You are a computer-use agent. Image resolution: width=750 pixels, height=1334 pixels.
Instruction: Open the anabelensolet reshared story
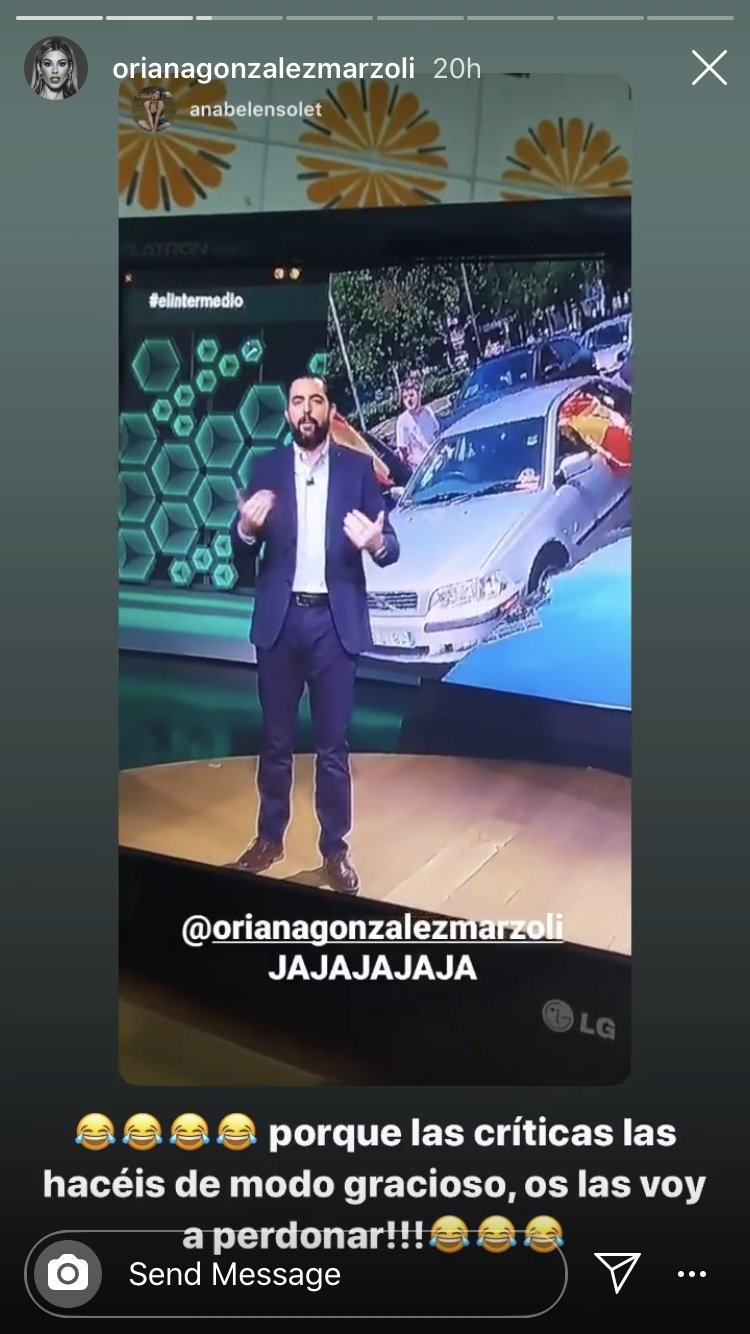pyautogui.click(x=255, y=109)
